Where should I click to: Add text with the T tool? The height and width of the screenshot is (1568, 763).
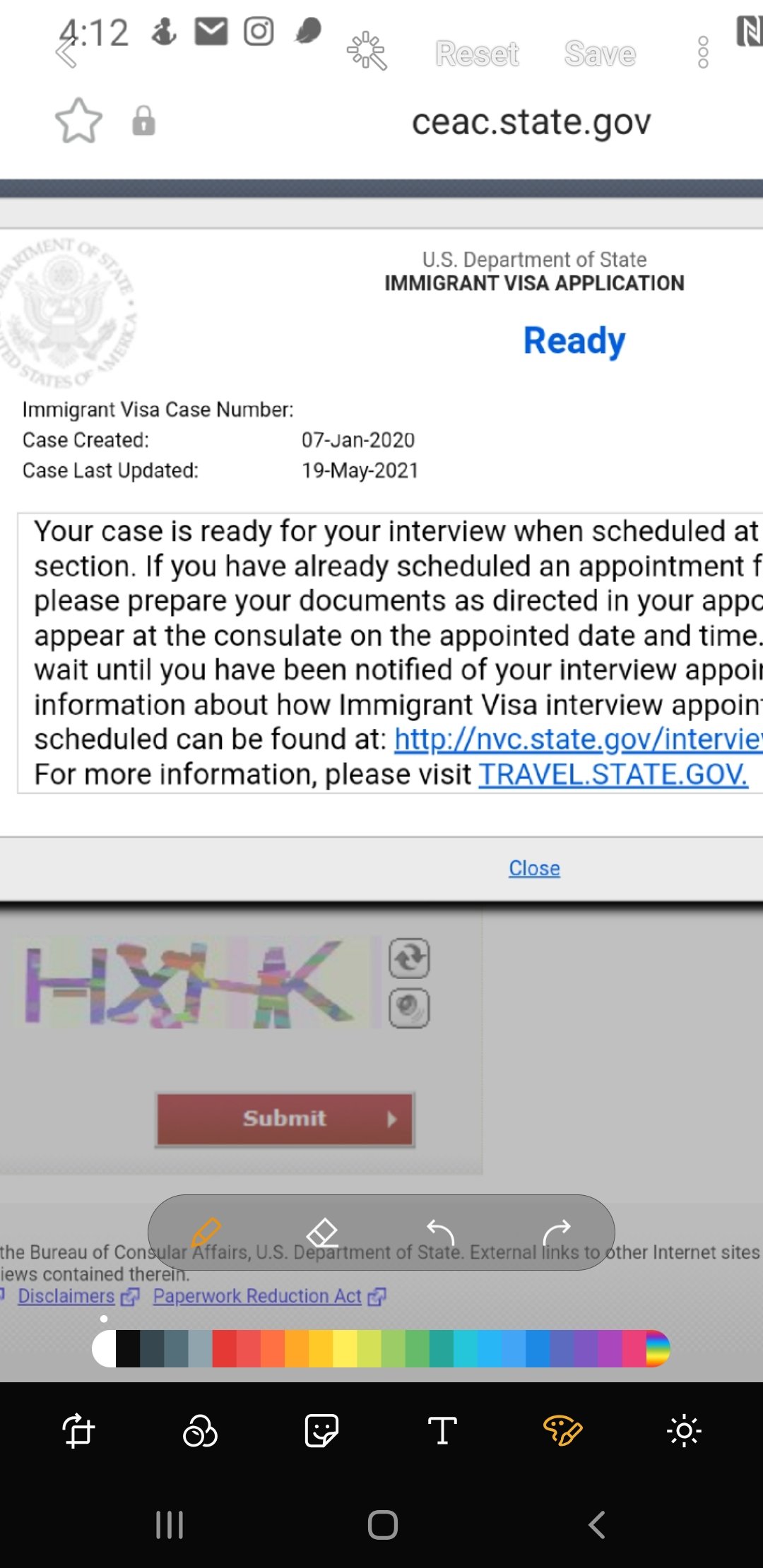(x=442, y=1431)
